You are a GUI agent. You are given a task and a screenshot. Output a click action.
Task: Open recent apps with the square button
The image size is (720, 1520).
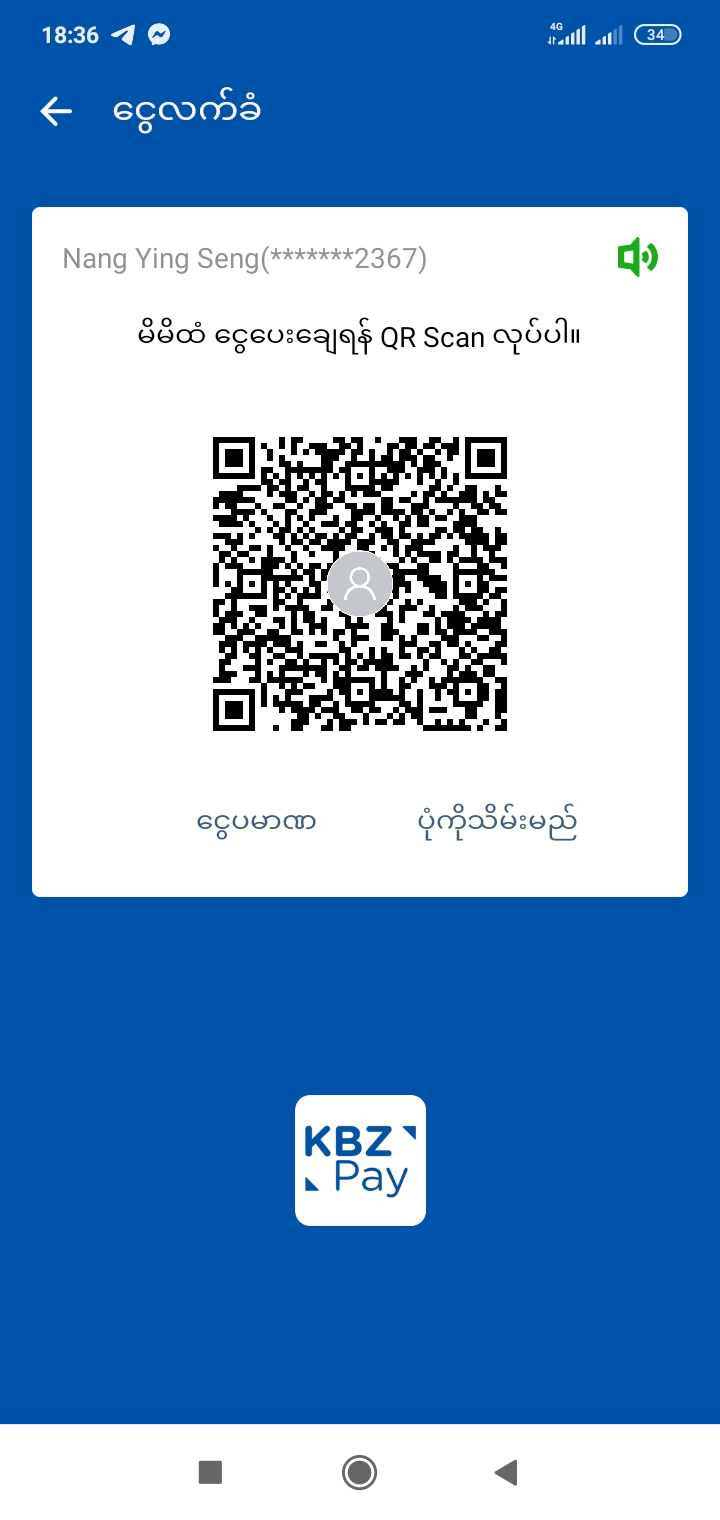210,1472
